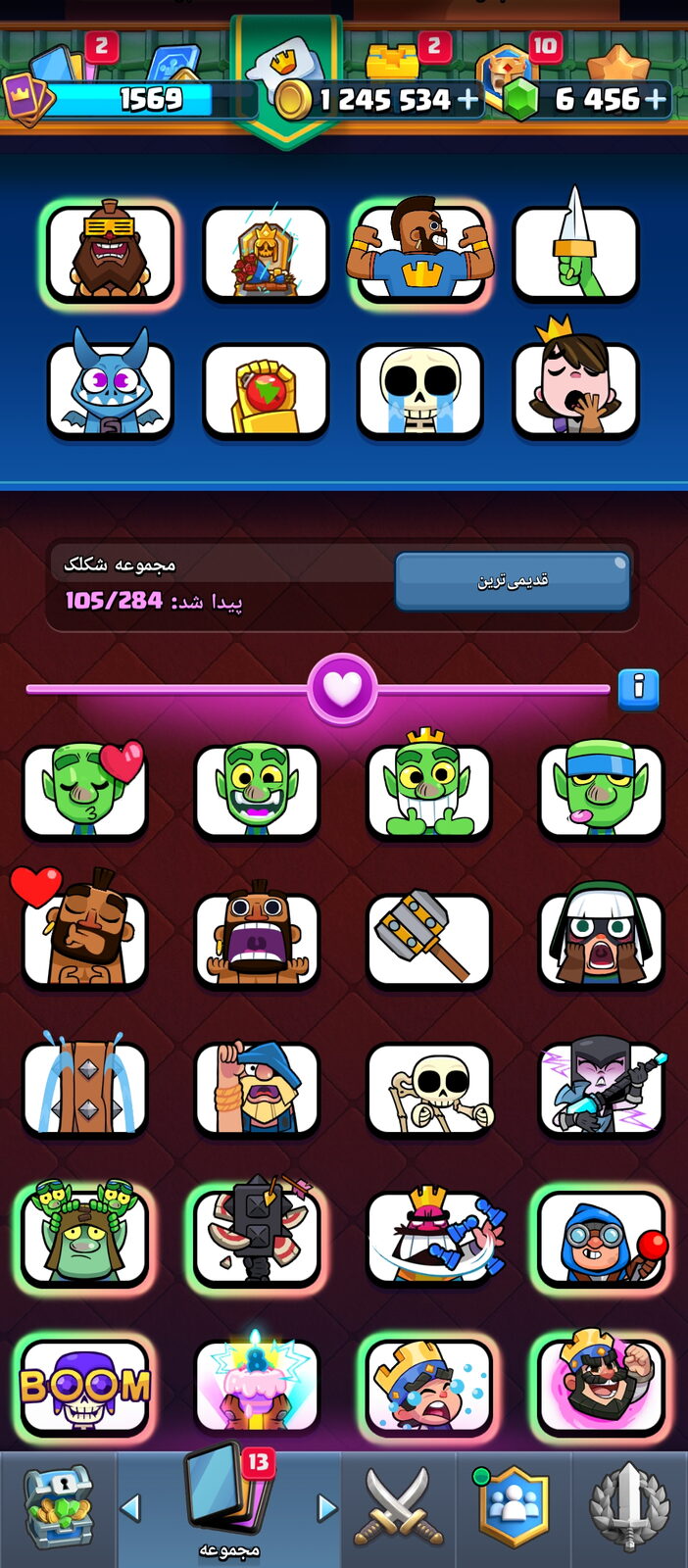
Task: Select the crying tower emote
Action: (x=85, y=1088)
